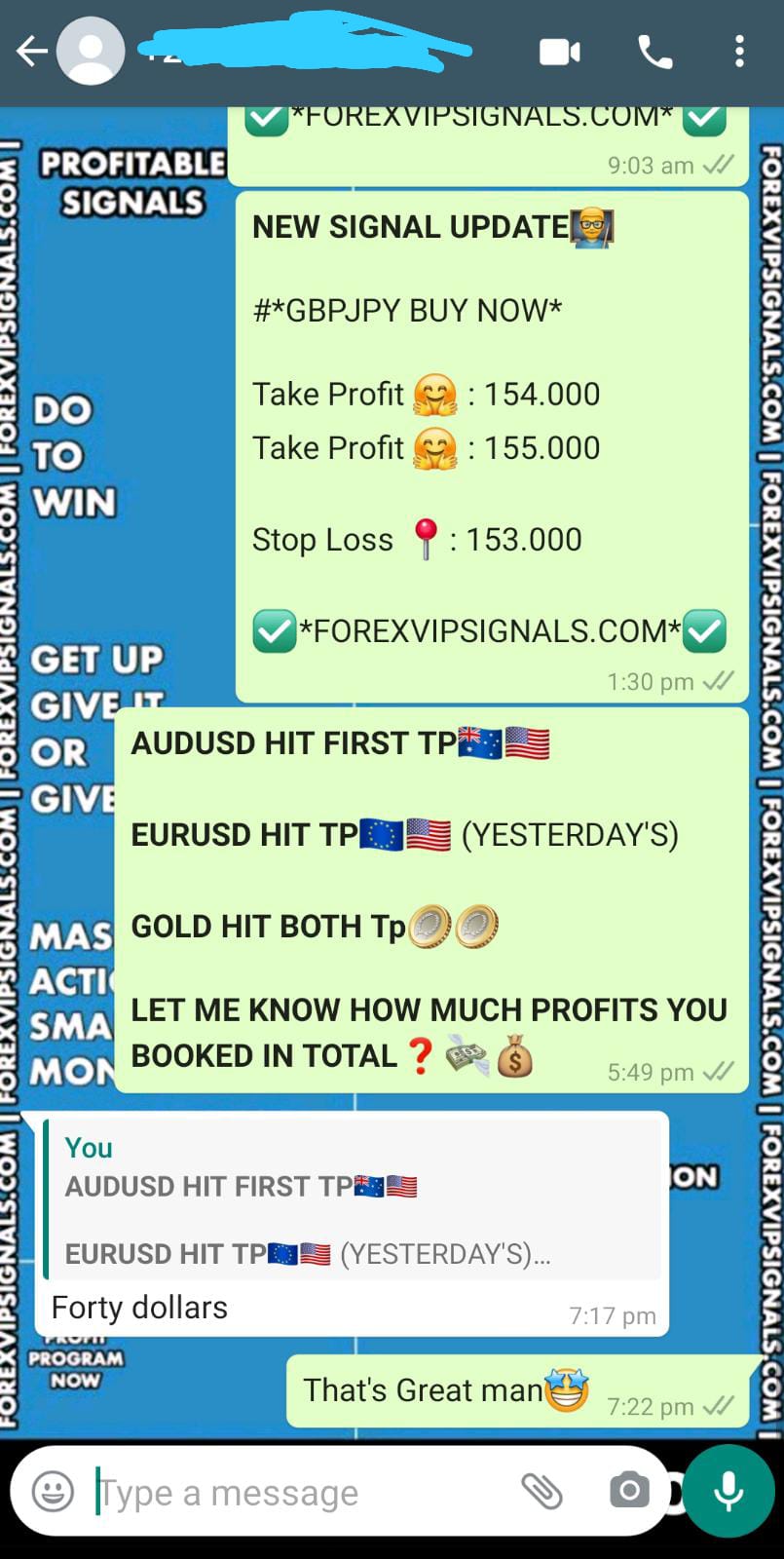Open the overflow menu
The image size is (784, 1559).
740,51
